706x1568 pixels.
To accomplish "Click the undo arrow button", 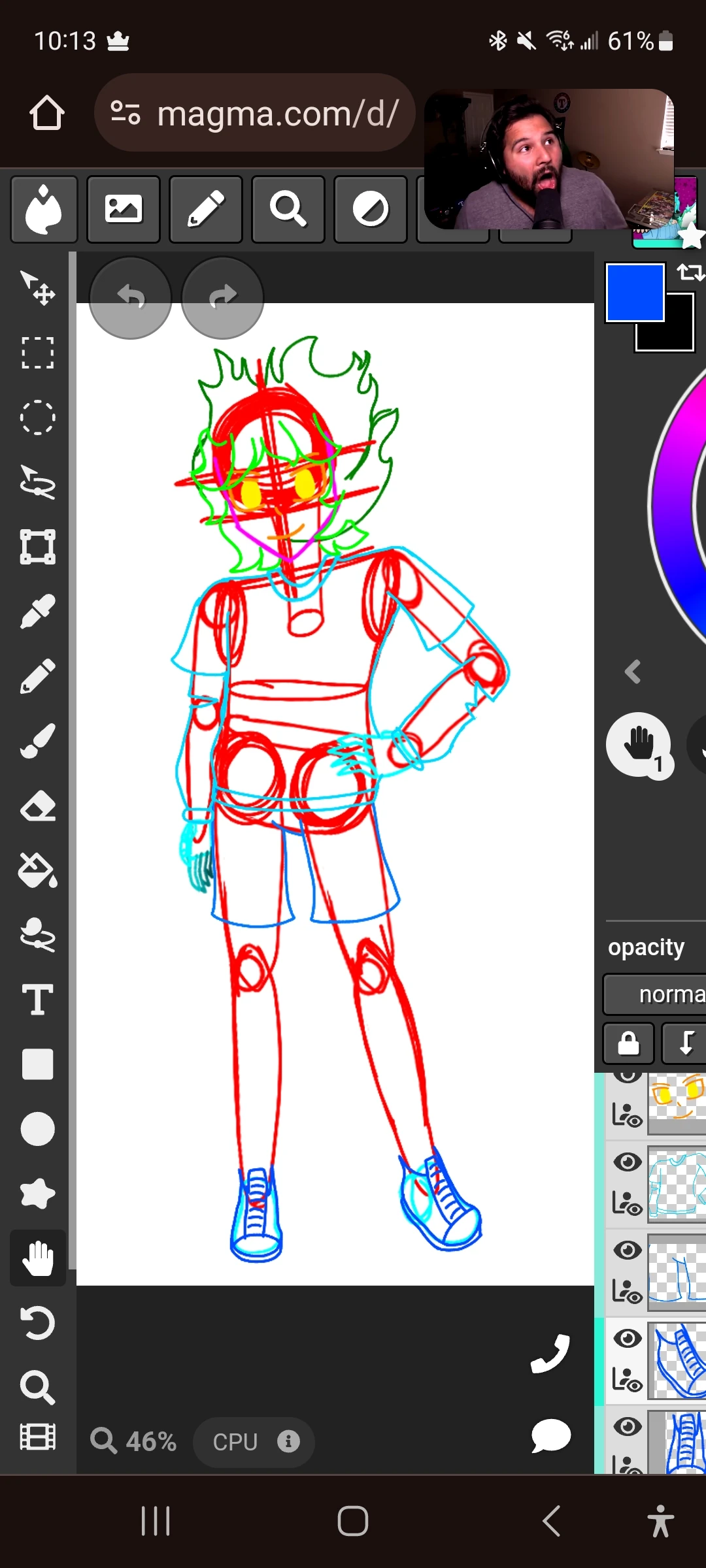I will click(x=130, y=297).
